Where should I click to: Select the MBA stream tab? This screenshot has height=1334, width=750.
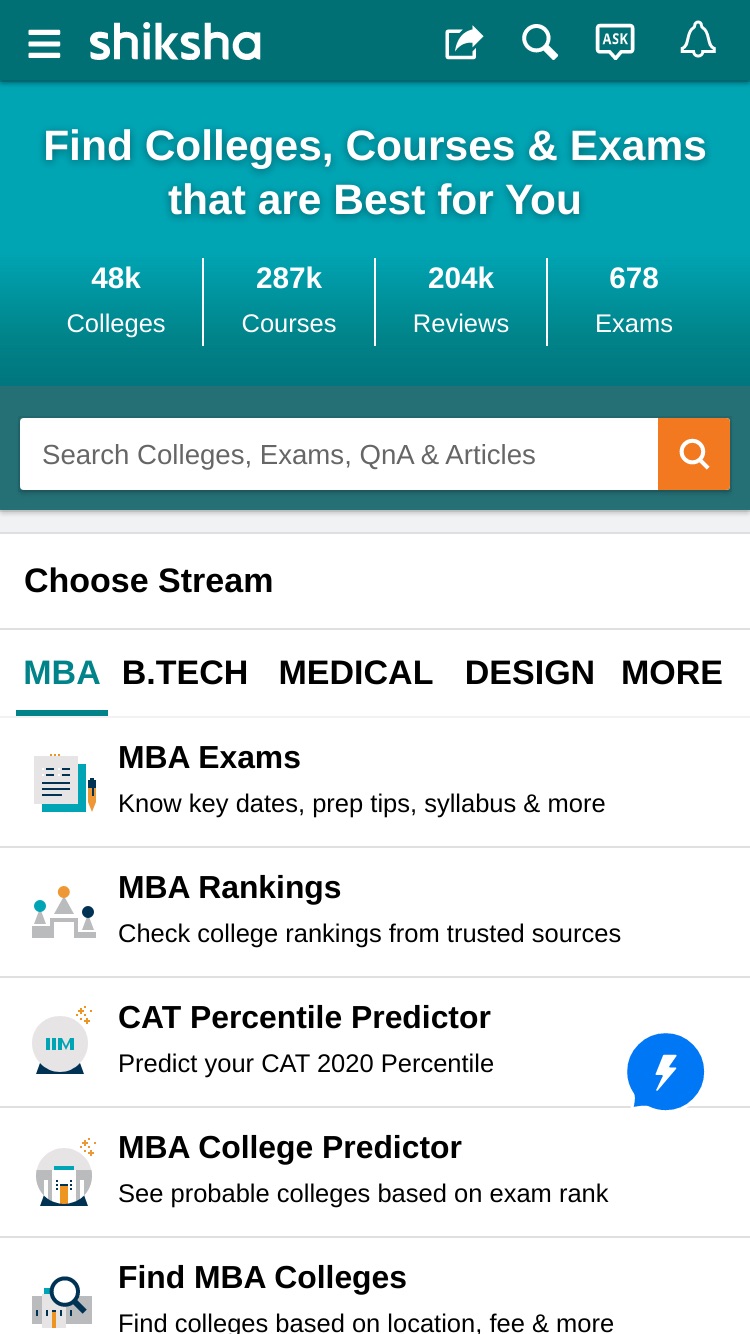(62, 673)
